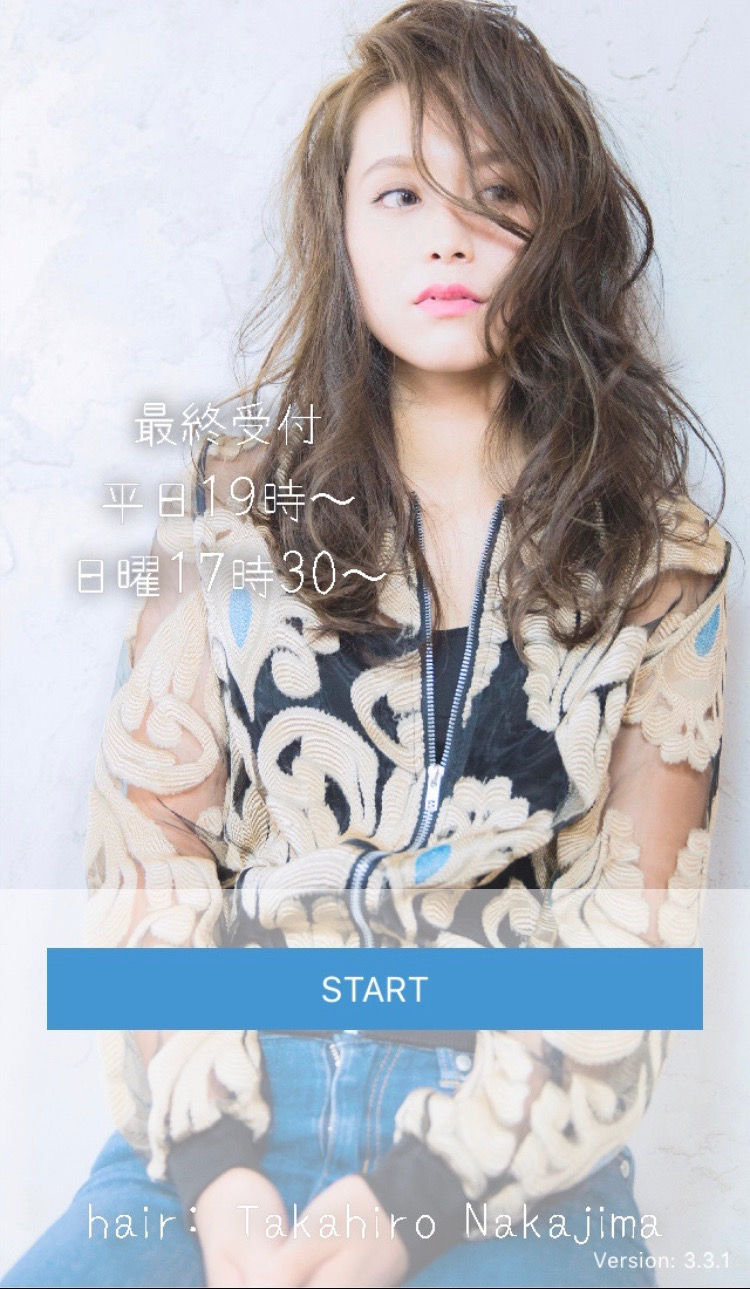Tap the START button

tap(375, 989)
